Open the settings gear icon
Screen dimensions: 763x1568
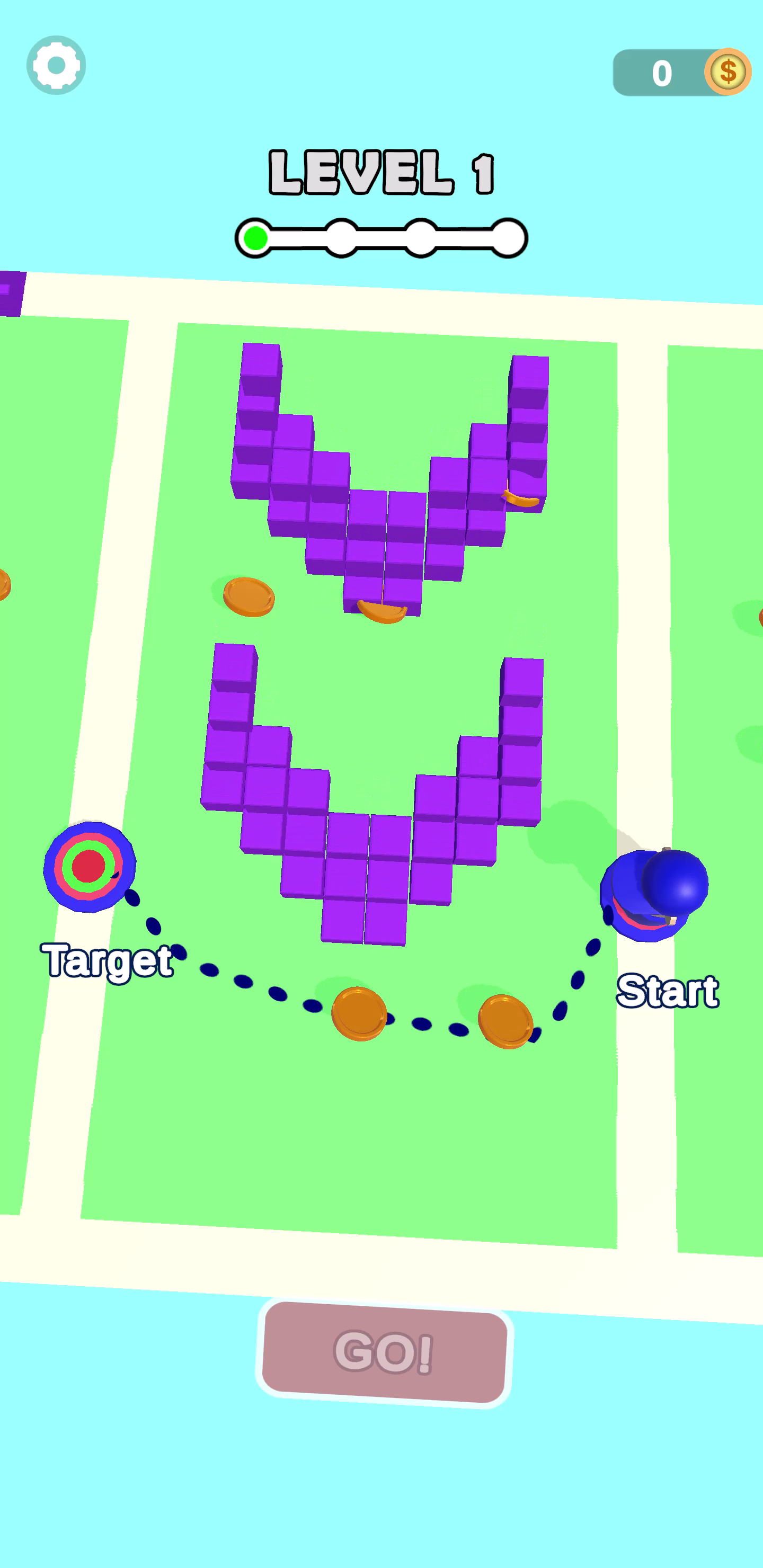point(56,65)
